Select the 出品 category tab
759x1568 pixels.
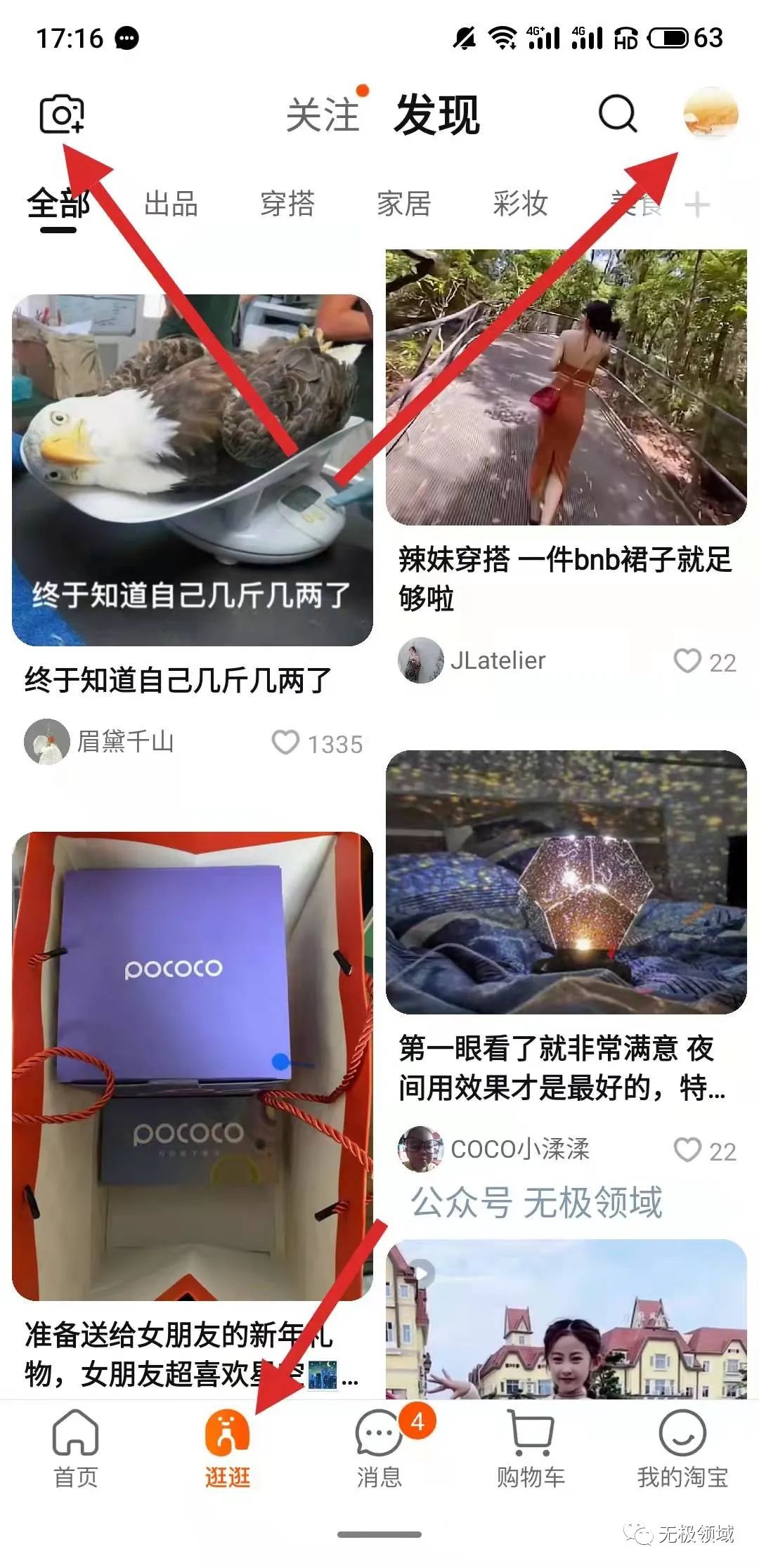point(171,204)
